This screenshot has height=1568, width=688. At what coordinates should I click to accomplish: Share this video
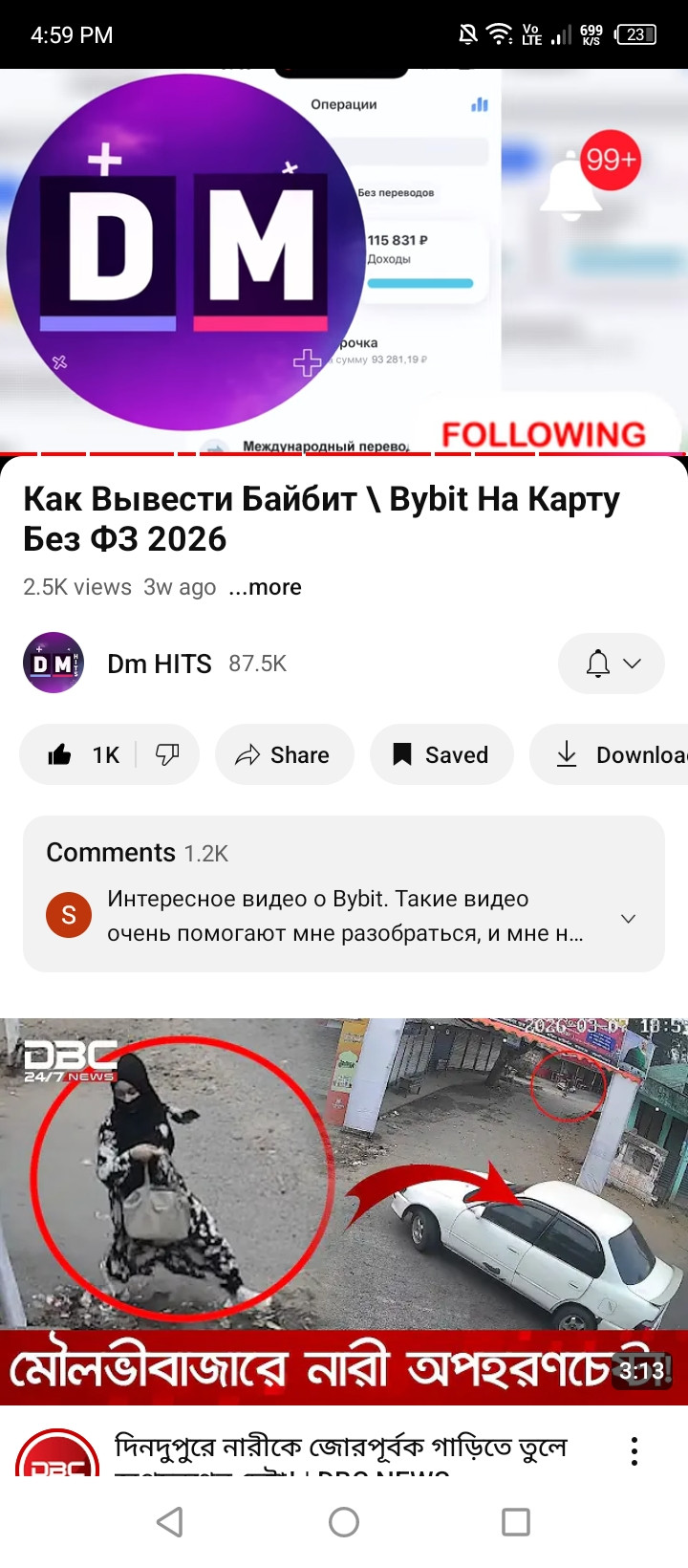pyautogui.click(x=284, y=755)
